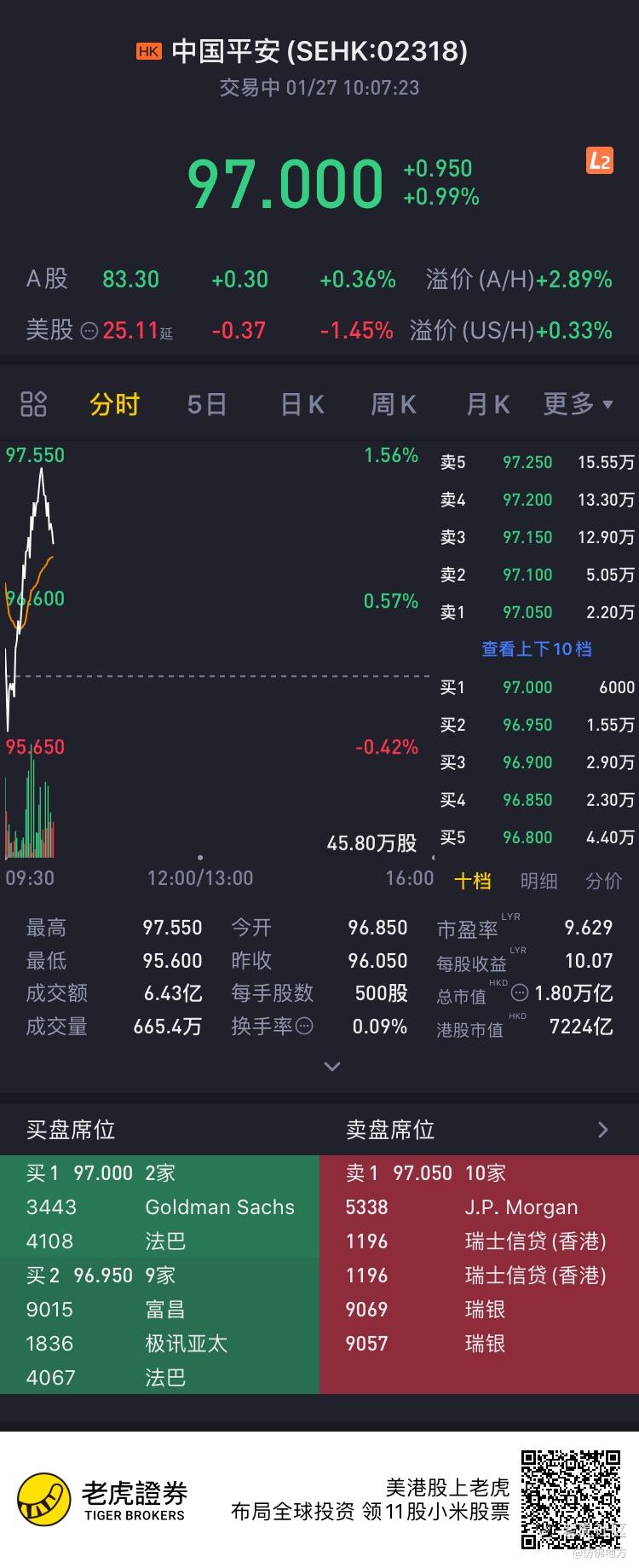Switch to the 分价 tab
The image size is (639, 1568).
pos(603,881)
